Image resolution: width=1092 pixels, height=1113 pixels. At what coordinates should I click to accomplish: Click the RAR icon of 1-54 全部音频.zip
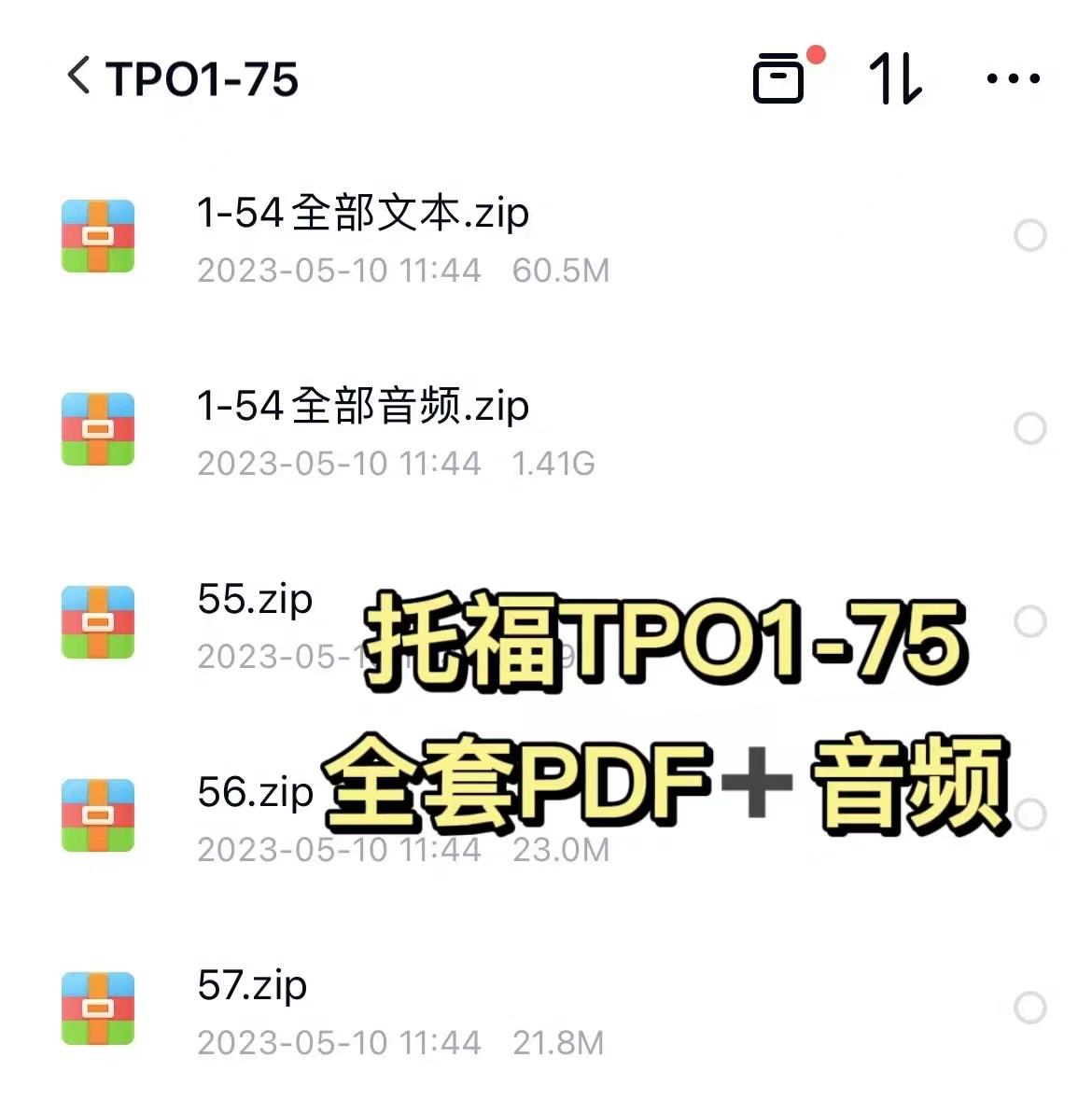tap(97, 429)
